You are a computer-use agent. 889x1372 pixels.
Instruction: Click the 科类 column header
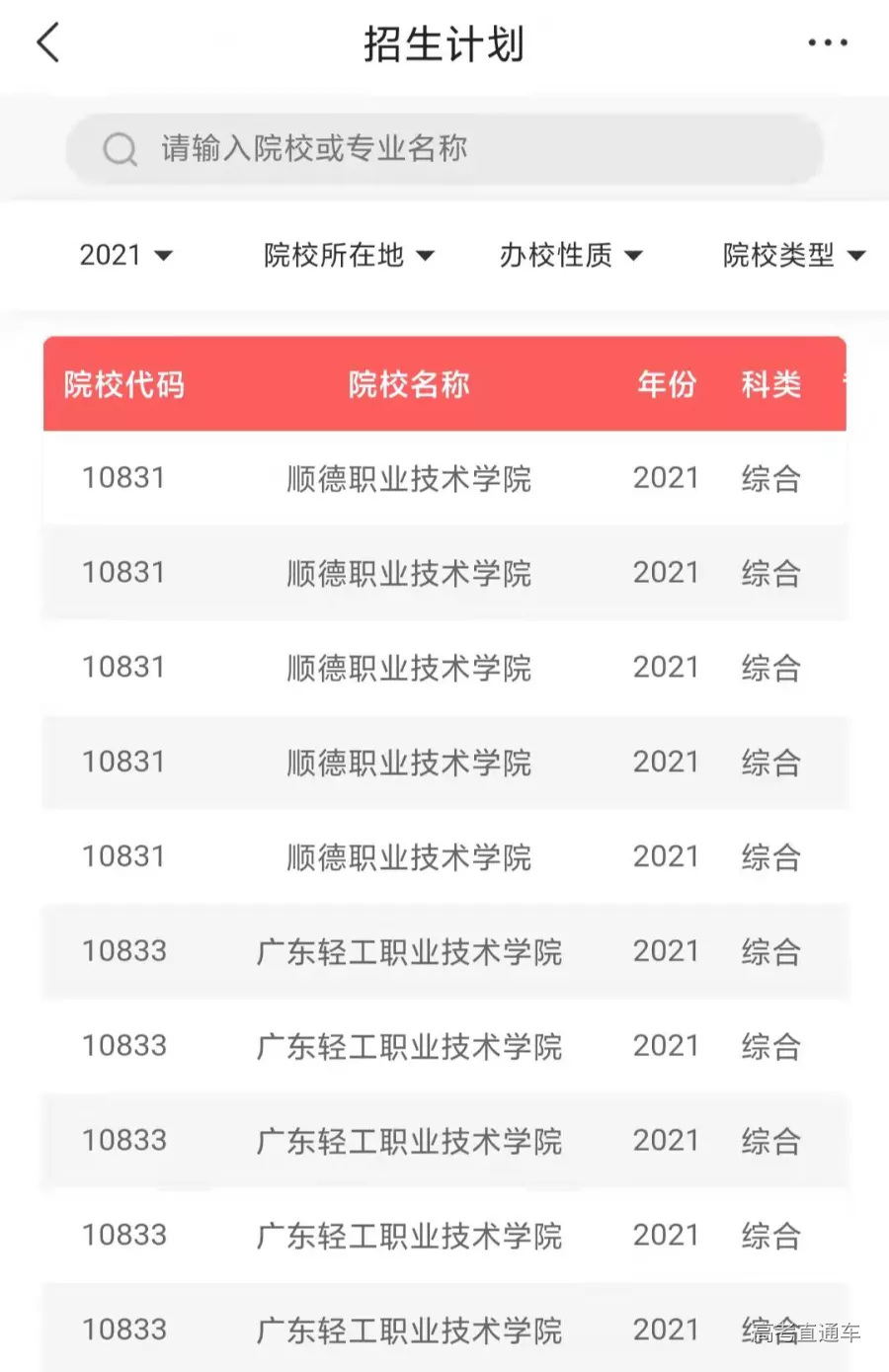click(771, 385)
